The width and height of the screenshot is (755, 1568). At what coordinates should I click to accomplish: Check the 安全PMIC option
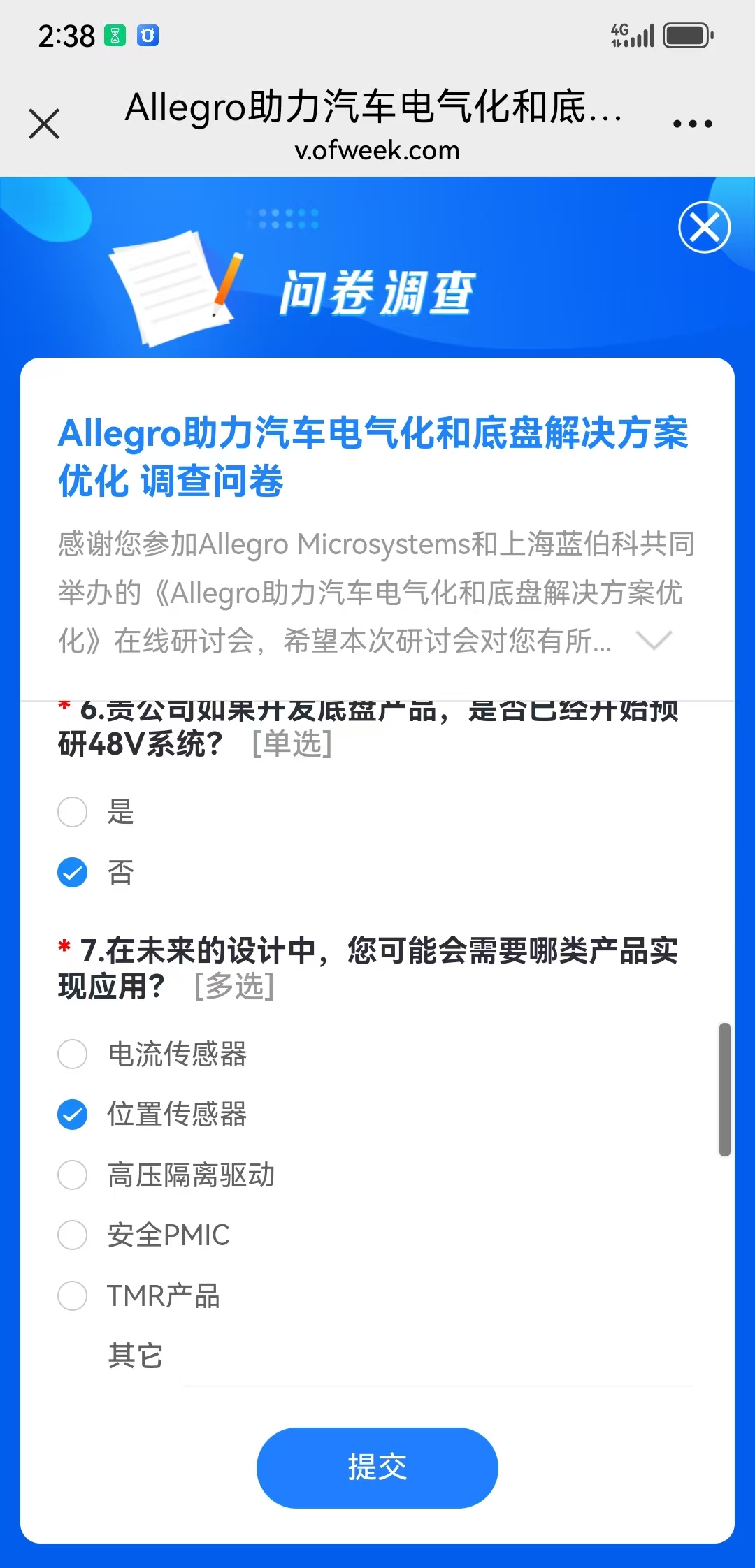click(x=73, y=1235)
